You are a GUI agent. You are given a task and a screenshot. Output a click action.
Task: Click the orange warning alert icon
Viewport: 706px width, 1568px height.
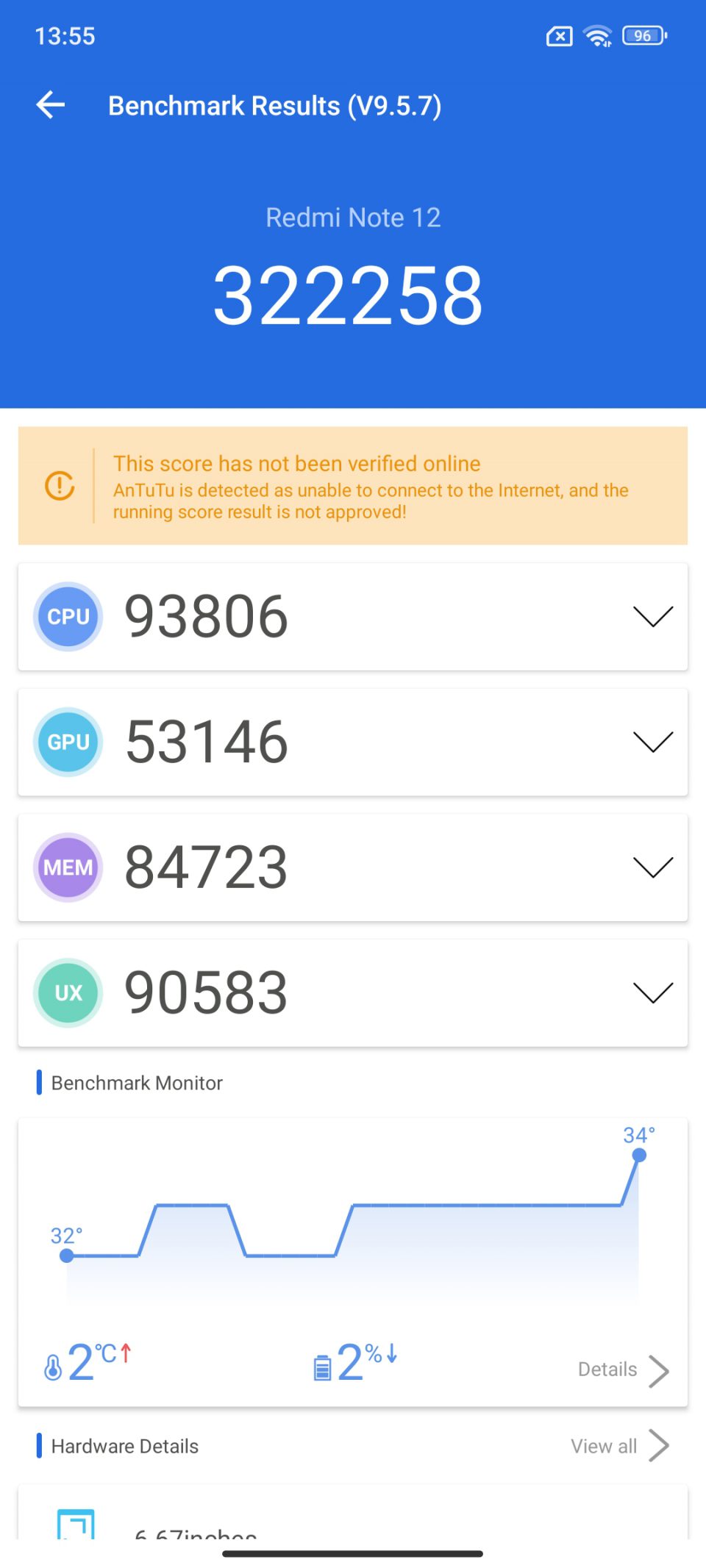[59, 486]
